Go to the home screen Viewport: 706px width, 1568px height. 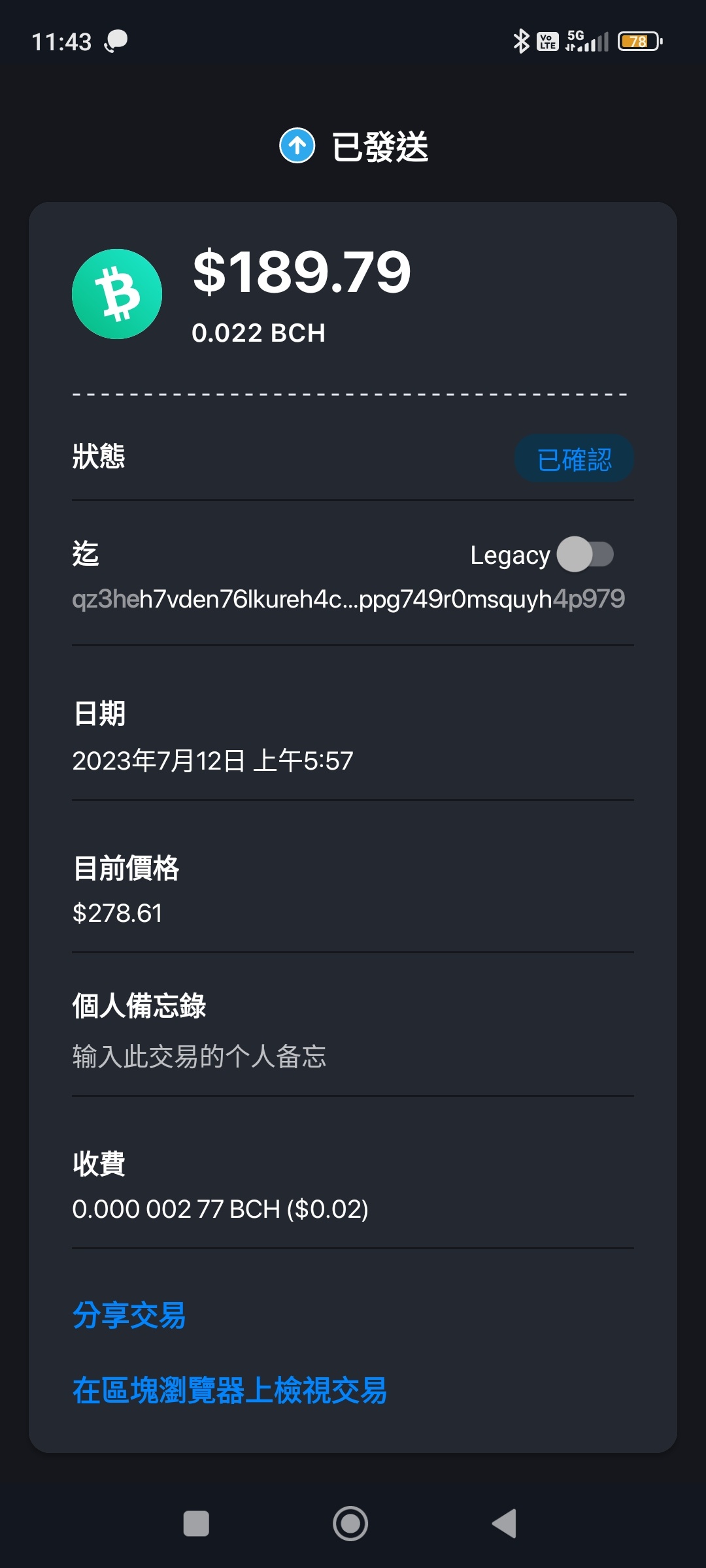tap(350, 1524)
